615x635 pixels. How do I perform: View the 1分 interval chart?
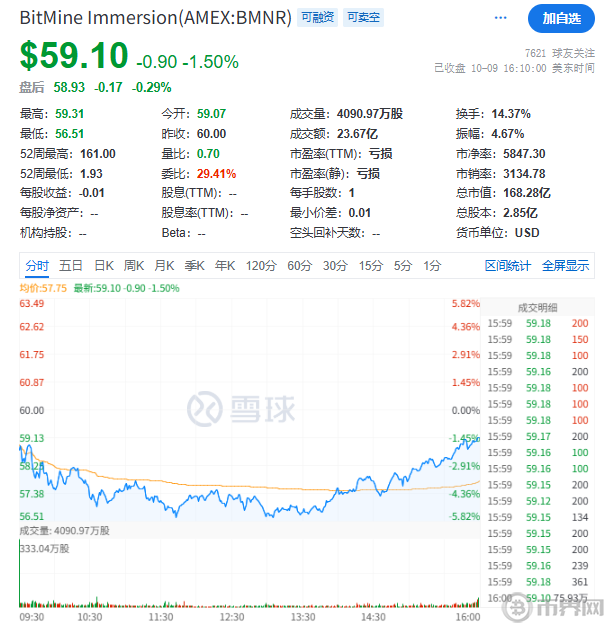point(432,265)
